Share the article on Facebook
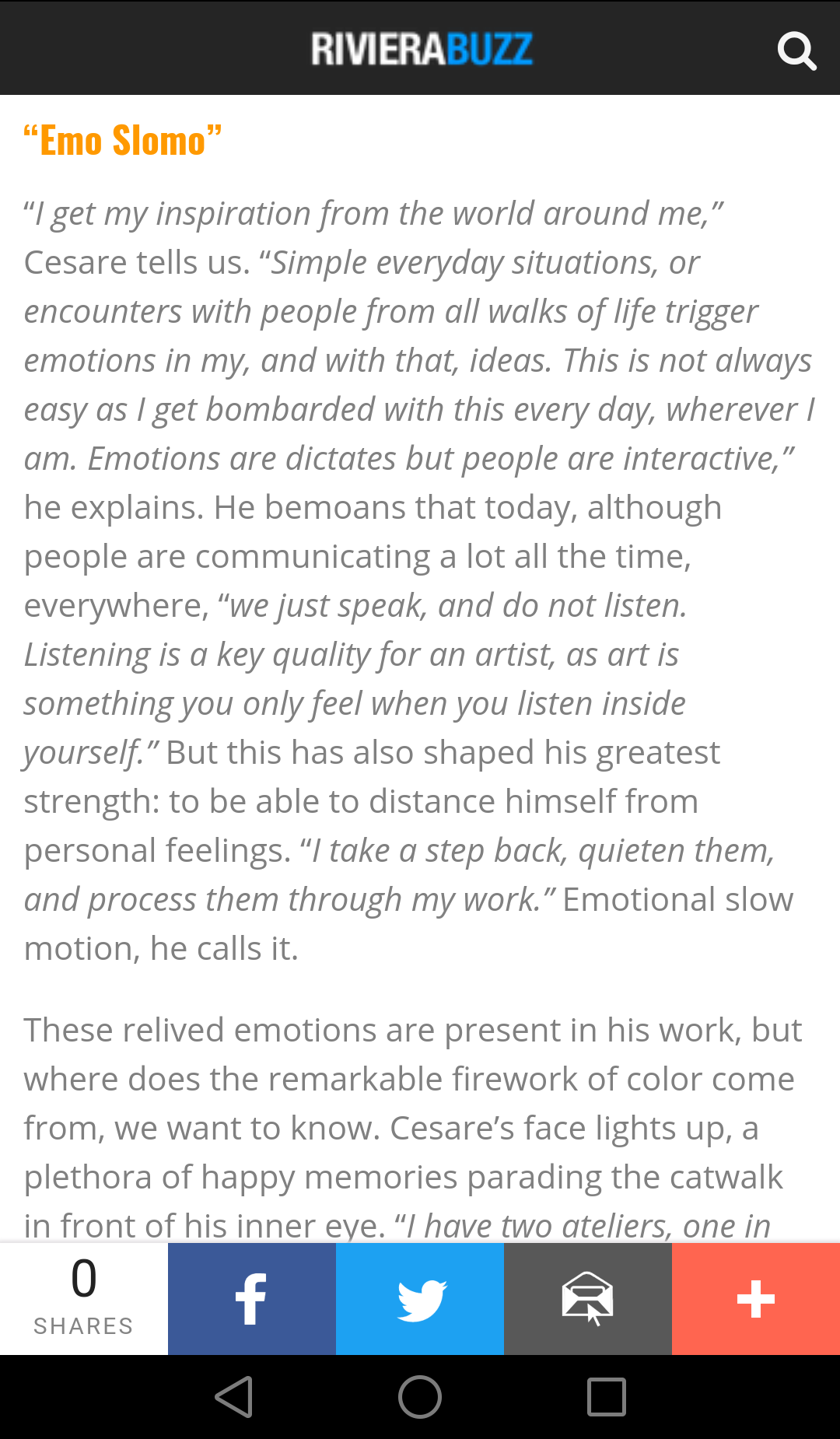 pos(252,1298)
